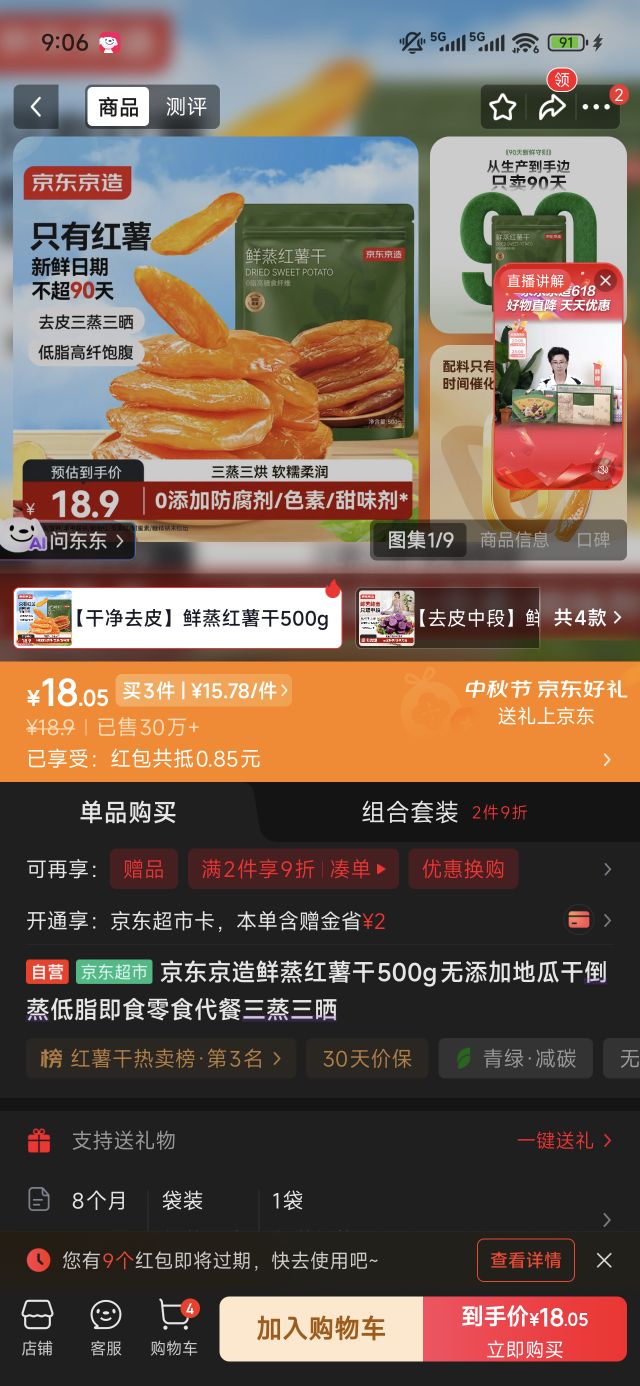The height and width of the screenshot is (1386, 640).
Task: Switch to the 测评 tab
Action: pos(186,107)
